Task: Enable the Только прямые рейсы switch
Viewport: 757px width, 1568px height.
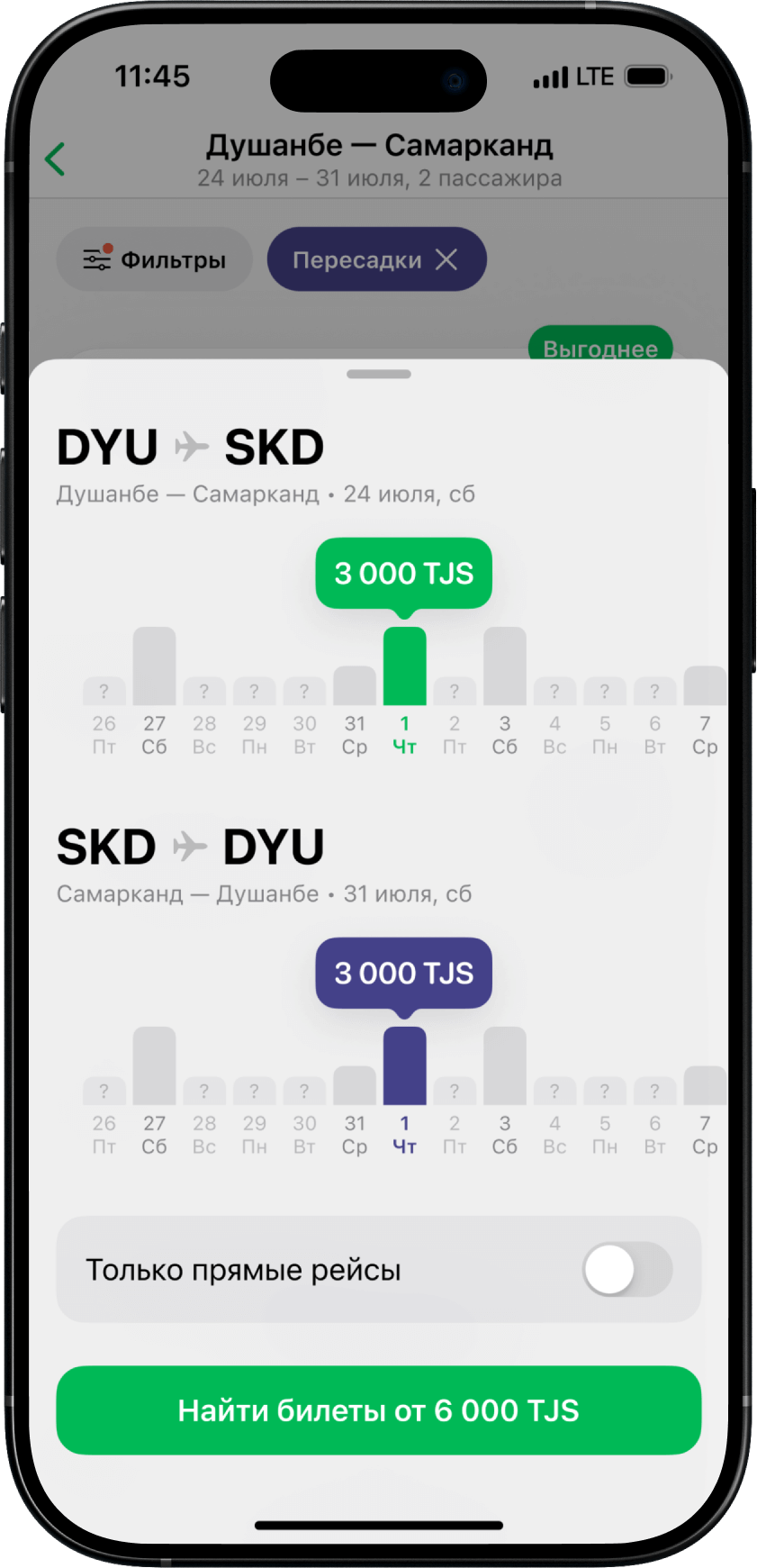Action: 627,1269
